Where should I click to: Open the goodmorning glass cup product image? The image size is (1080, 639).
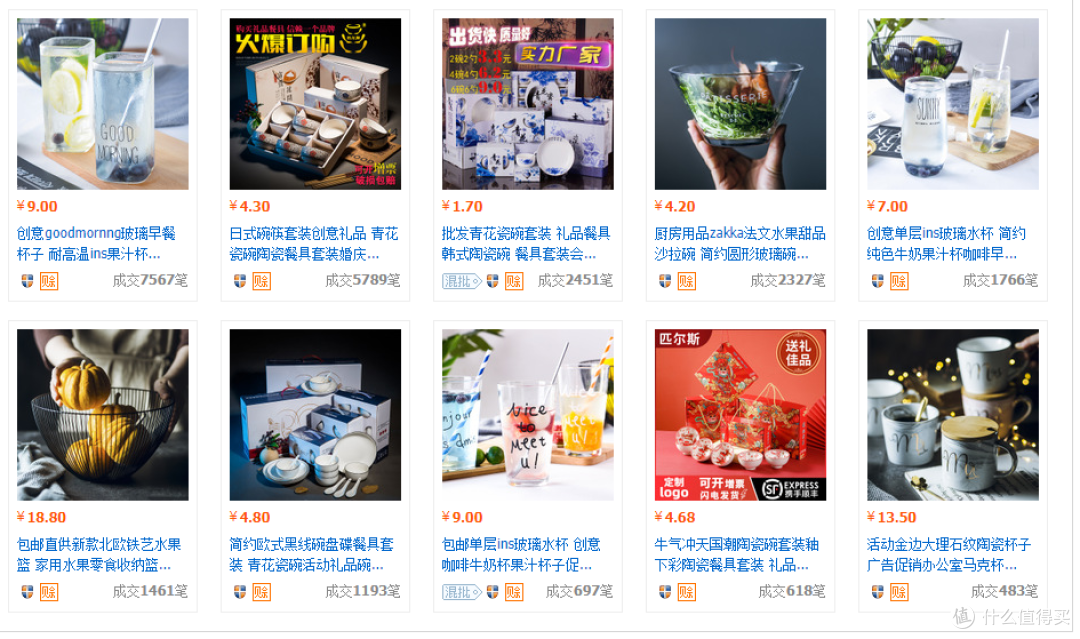[x=102, y=104]
